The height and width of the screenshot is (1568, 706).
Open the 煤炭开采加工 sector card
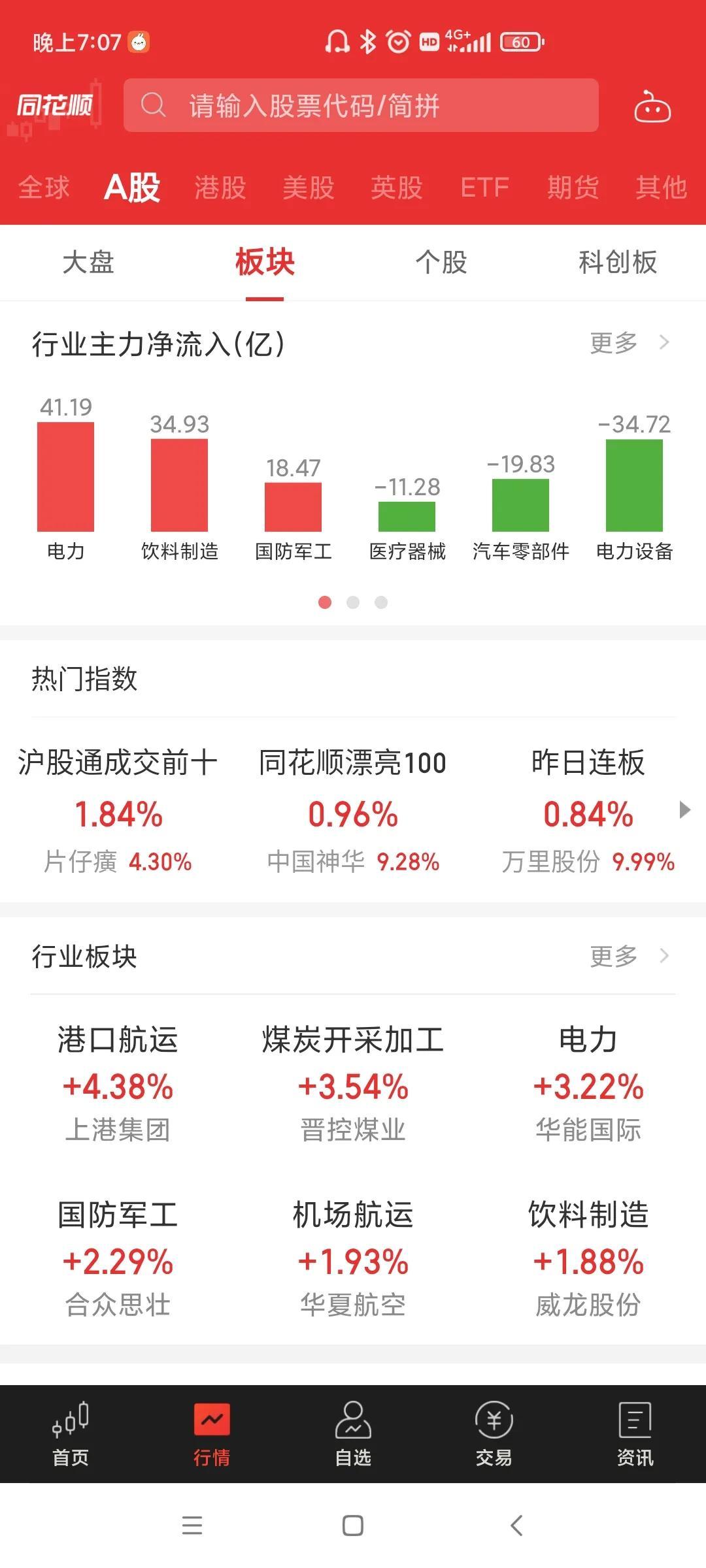pyautogui.click(x=353, y=1085)
